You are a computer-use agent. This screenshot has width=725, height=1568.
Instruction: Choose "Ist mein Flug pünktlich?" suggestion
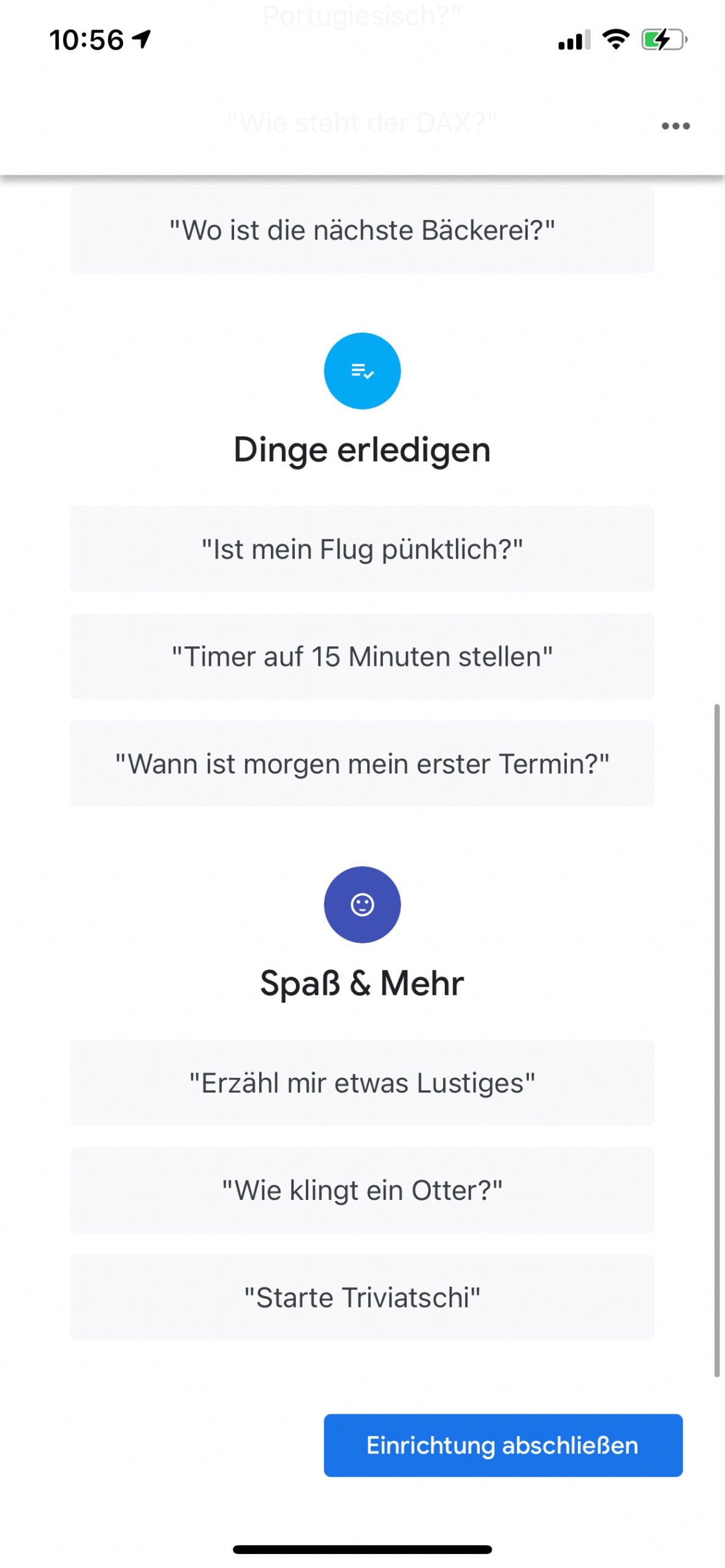click(x=362, y=549)
